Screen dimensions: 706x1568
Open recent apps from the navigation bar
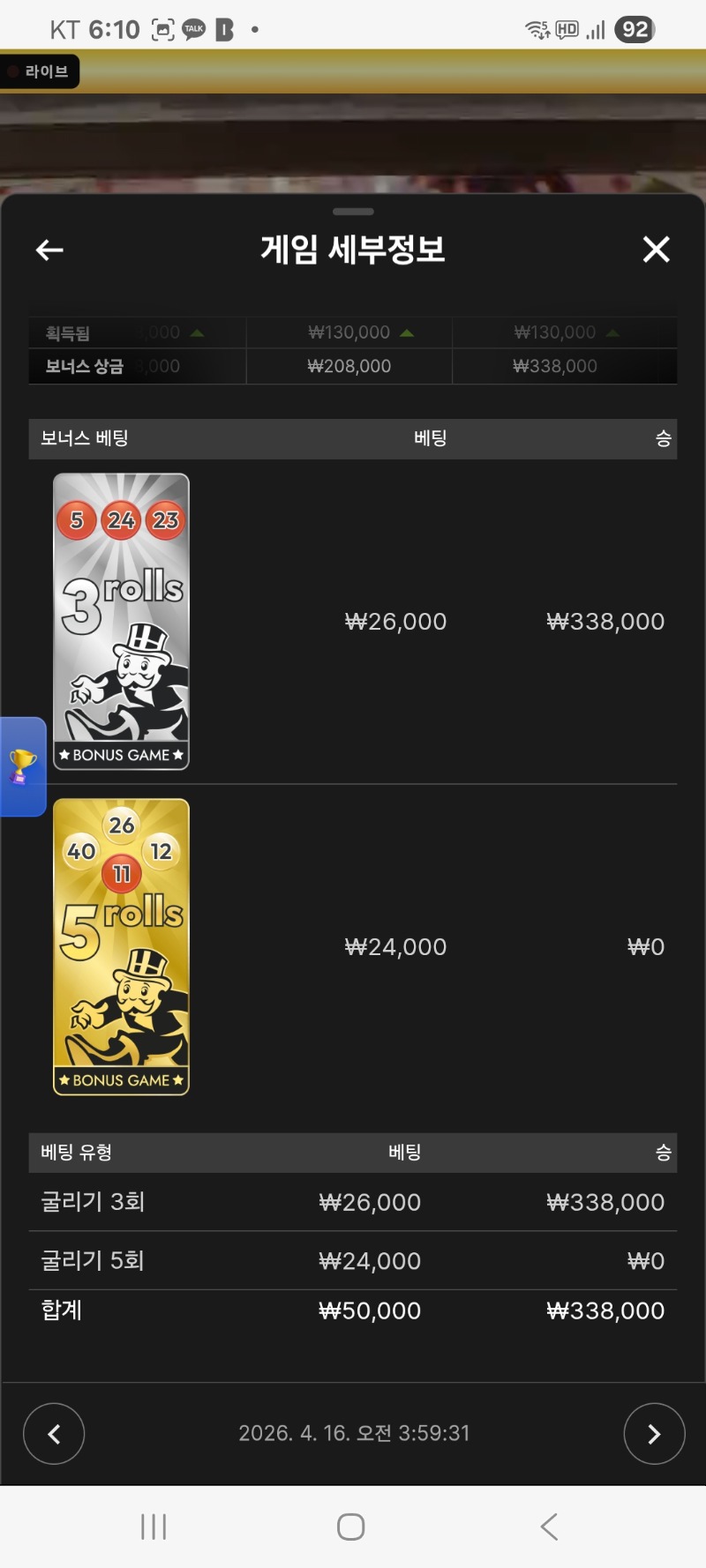(154, 1527)
